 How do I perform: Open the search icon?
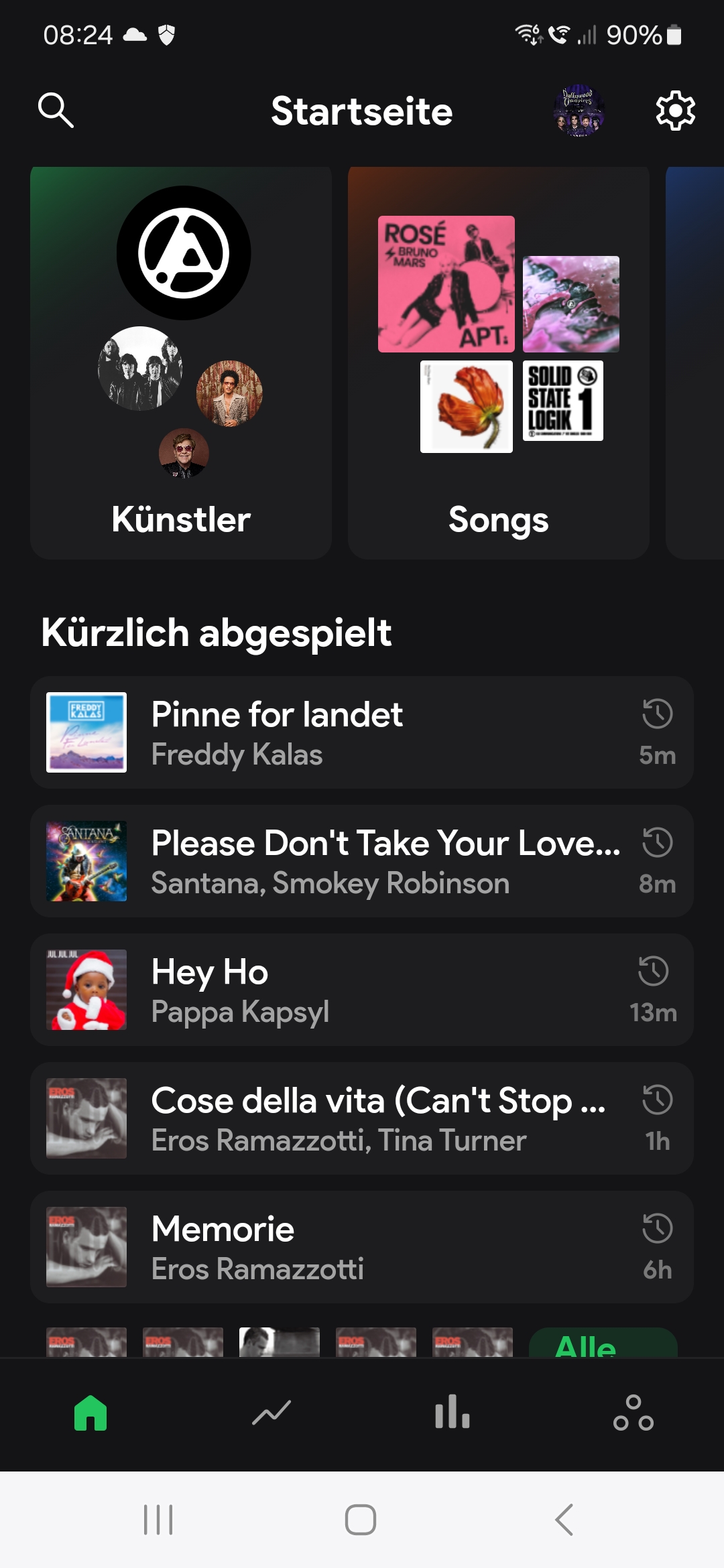[x=56, y=111]
